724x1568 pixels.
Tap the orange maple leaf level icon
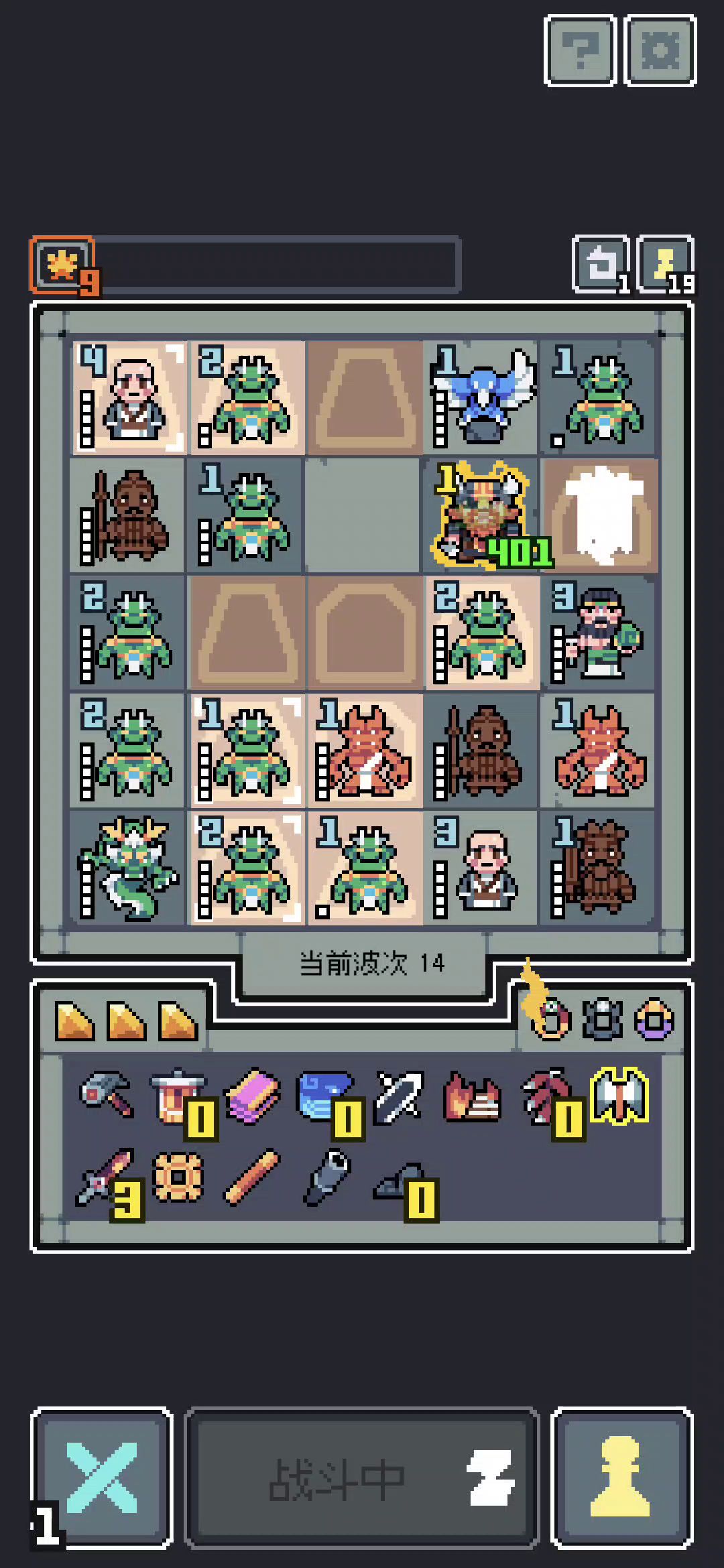[62, 264]
